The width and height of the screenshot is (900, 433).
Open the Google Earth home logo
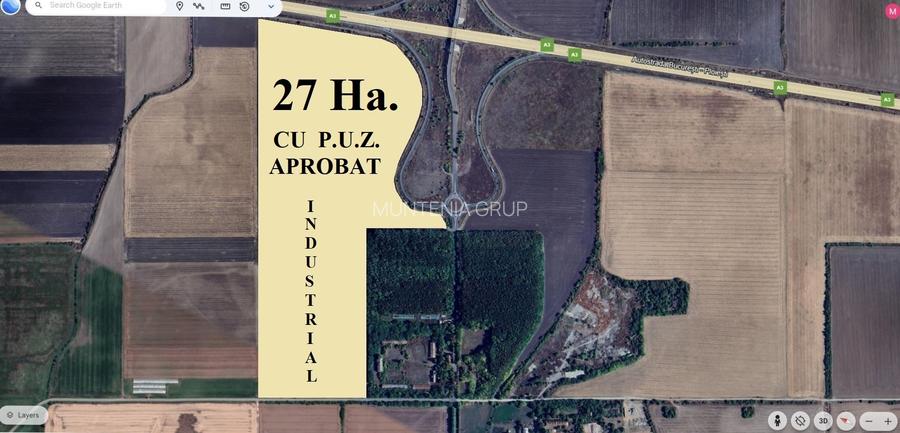click(9, 7)
